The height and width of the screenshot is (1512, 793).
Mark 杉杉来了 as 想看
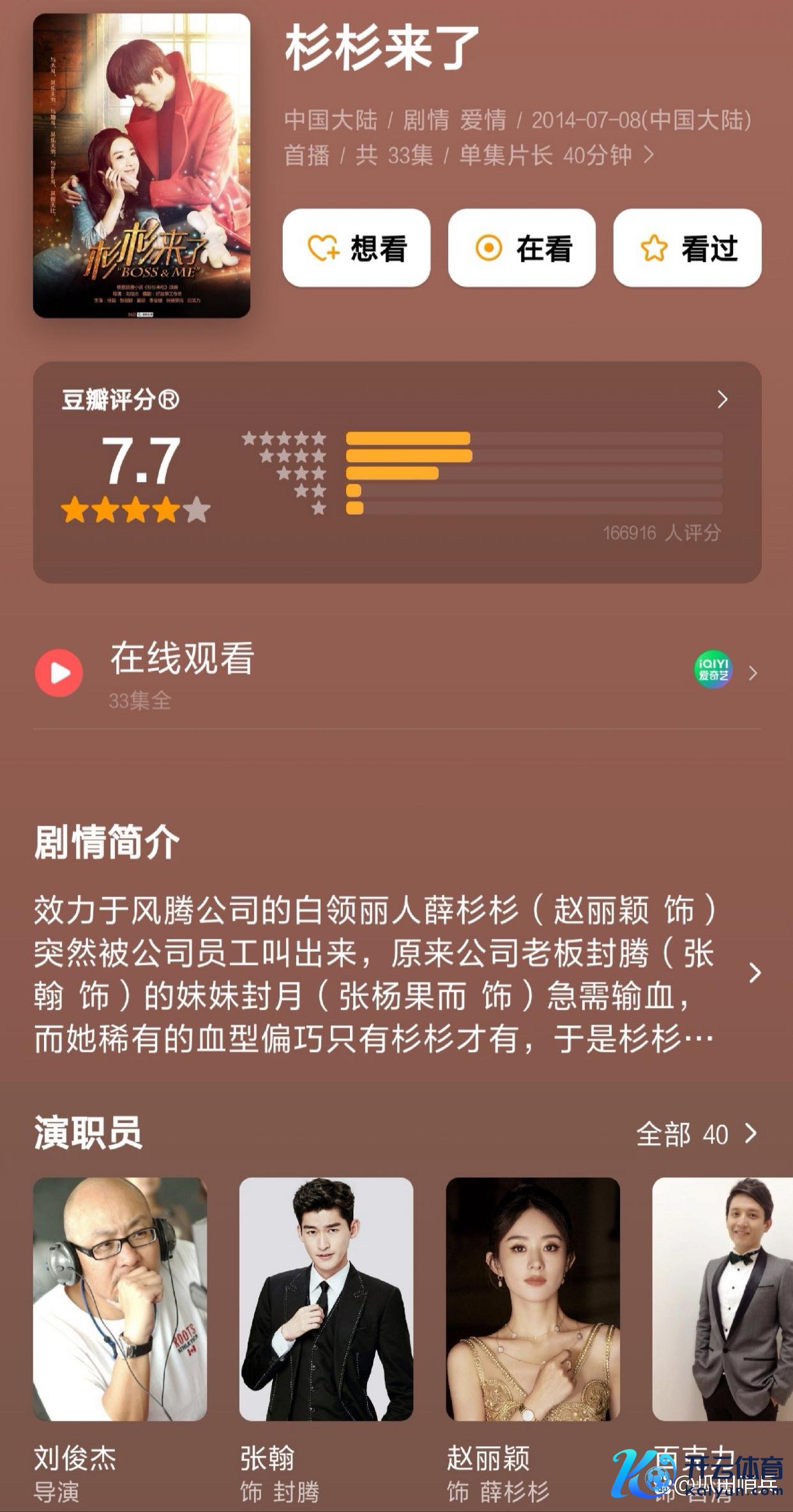(356, 248)
